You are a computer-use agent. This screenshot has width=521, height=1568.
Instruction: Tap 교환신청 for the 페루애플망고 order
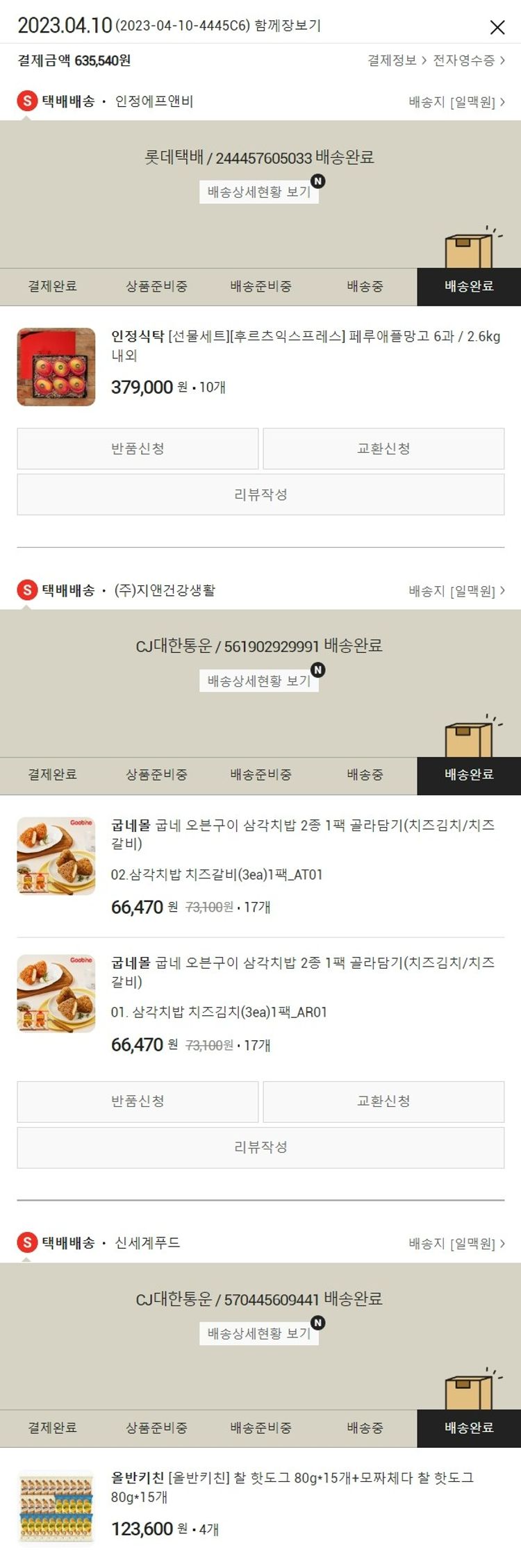pyautogui.click(x=383, y=449)
